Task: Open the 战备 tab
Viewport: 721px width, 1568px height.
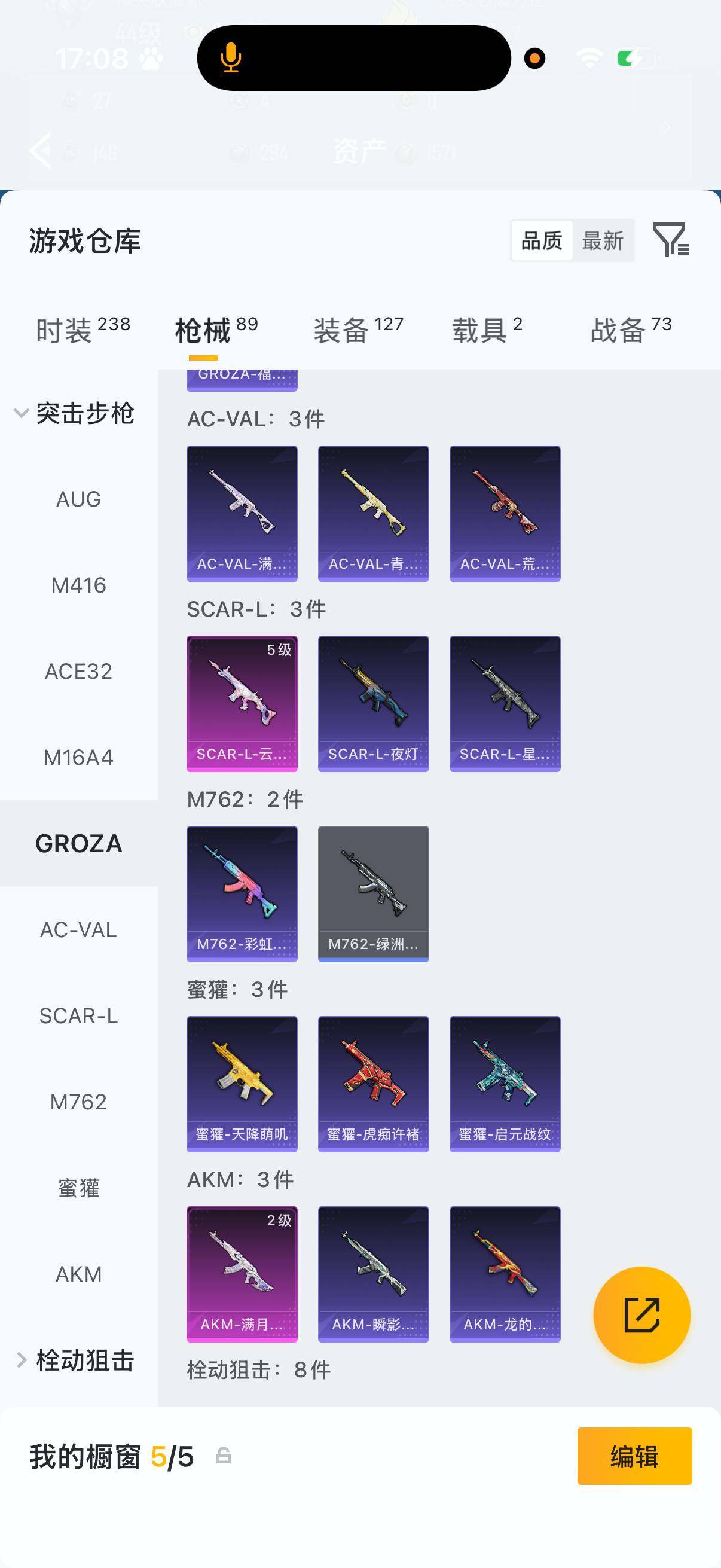Action: [x=631, y=330]
